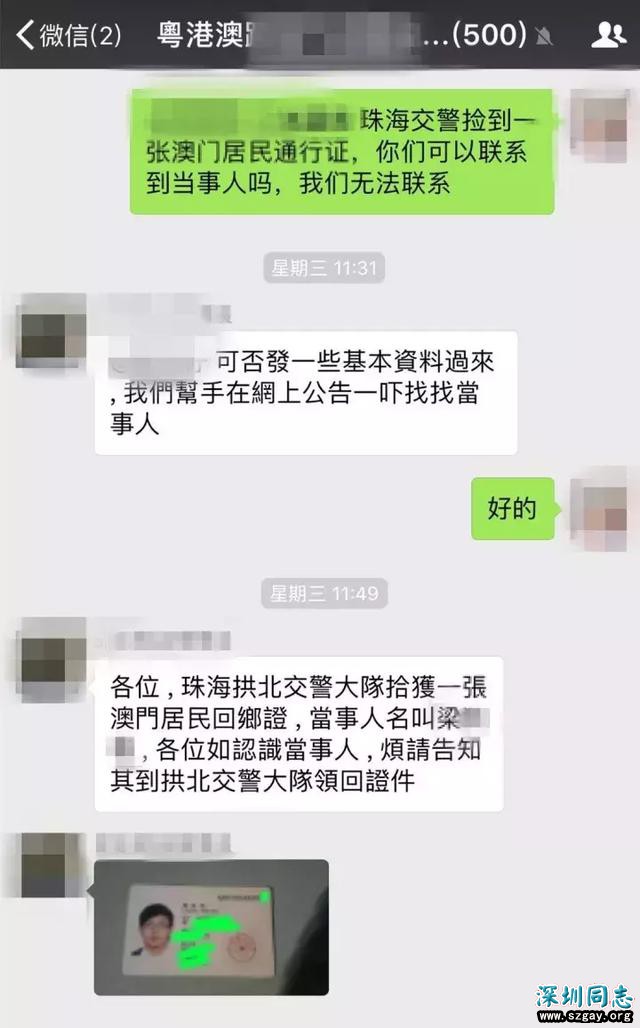Viewport: 640px width, 1028px height.
Task: Open the ID card photo in the chat
Action: click(x=210, y=926)
